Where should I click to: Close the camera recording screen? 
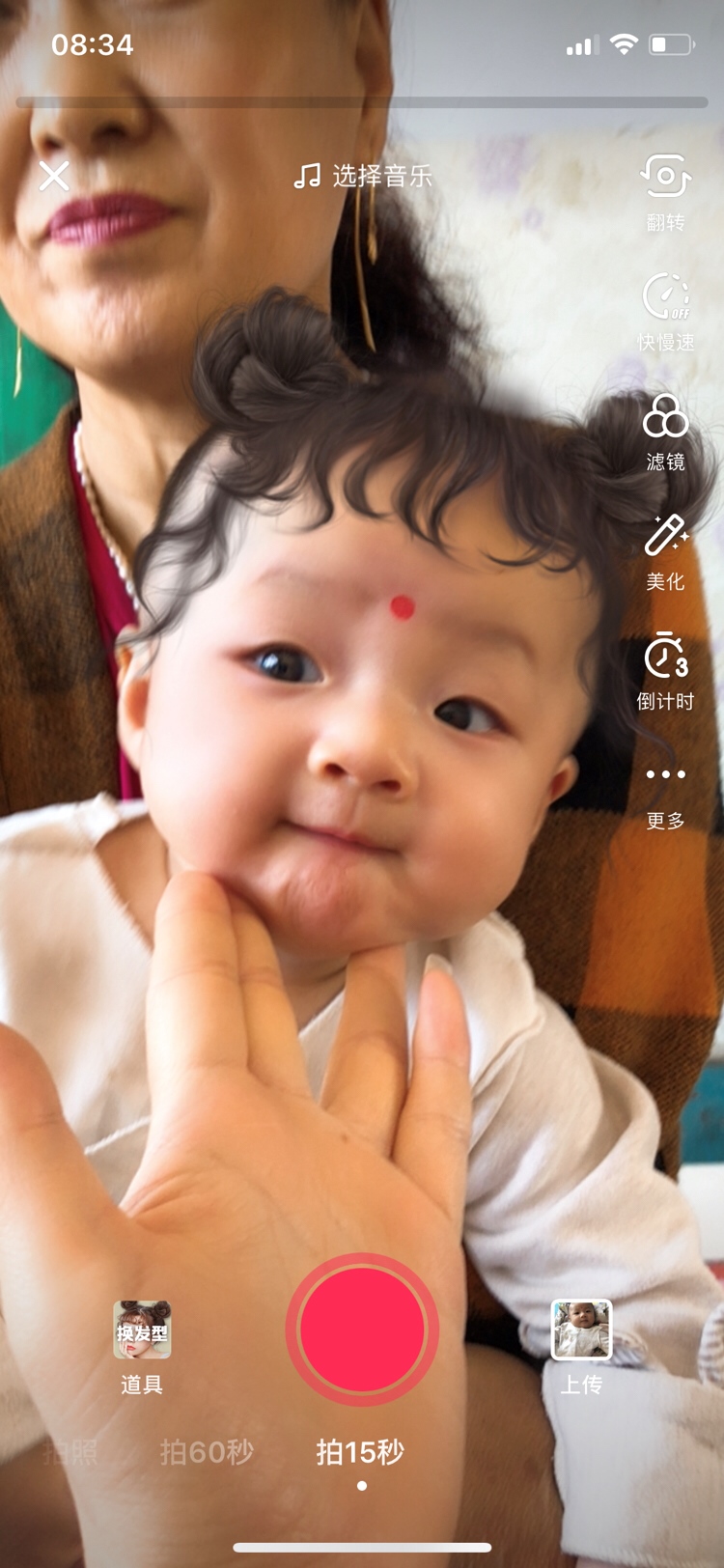[54, 176]
